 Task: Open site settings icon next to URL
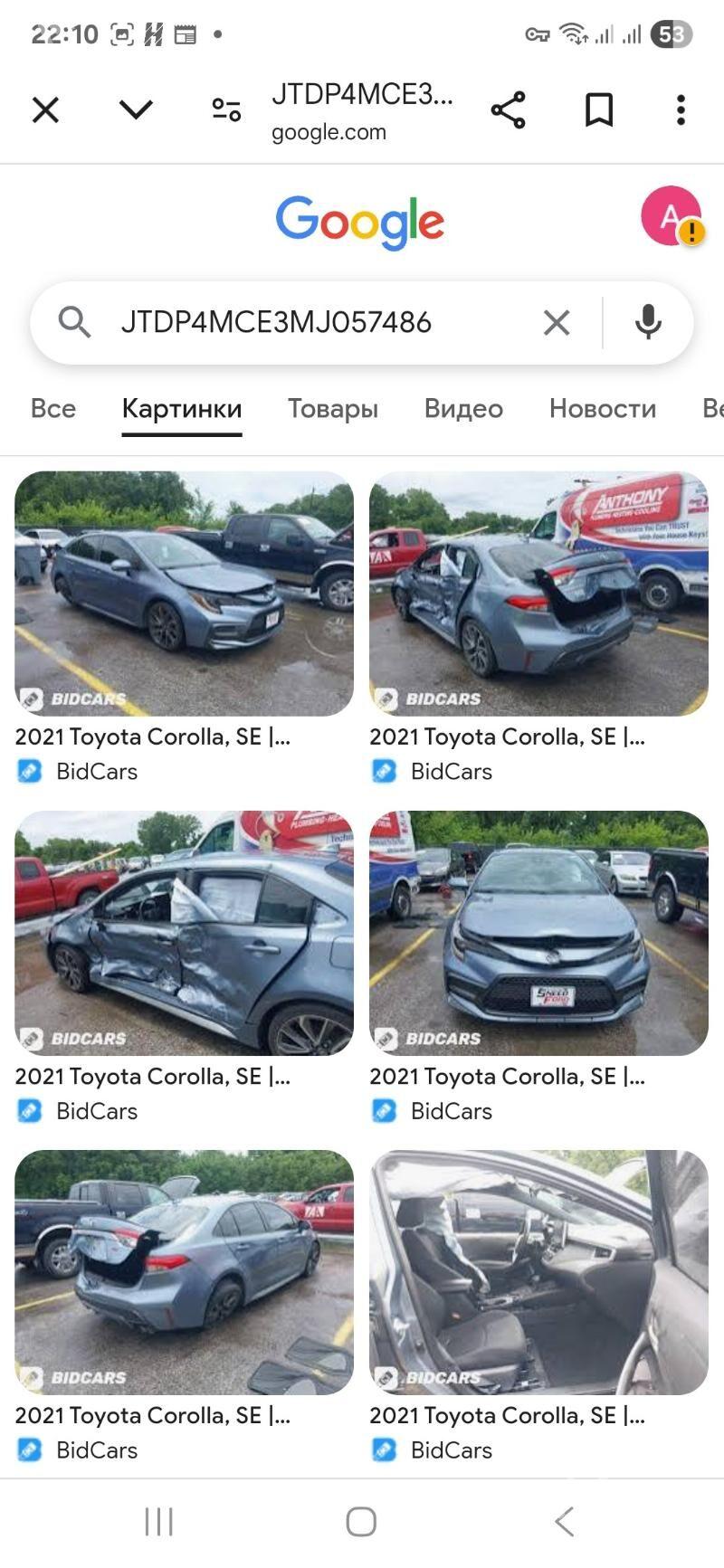point(226,110)
